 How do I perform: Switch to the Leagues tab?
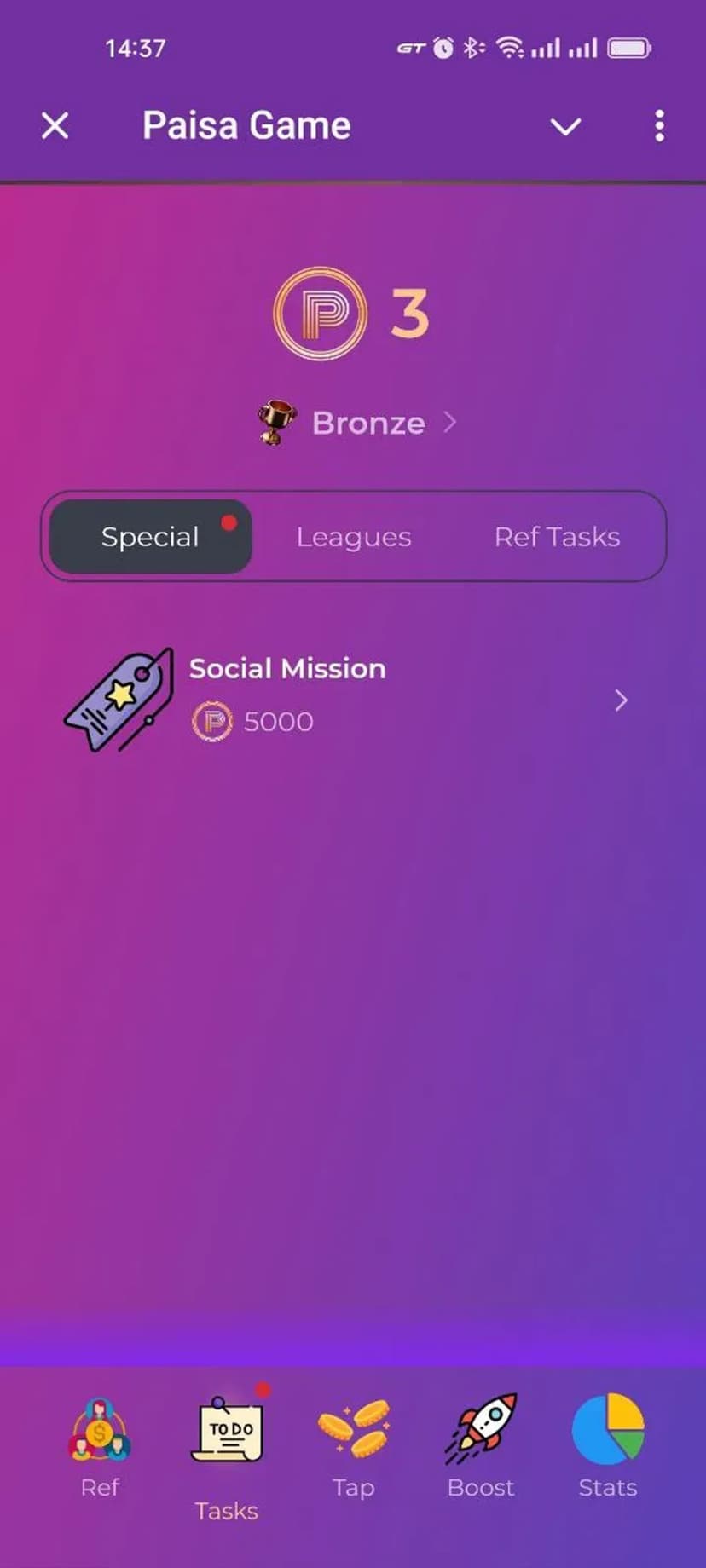point(354,537)
